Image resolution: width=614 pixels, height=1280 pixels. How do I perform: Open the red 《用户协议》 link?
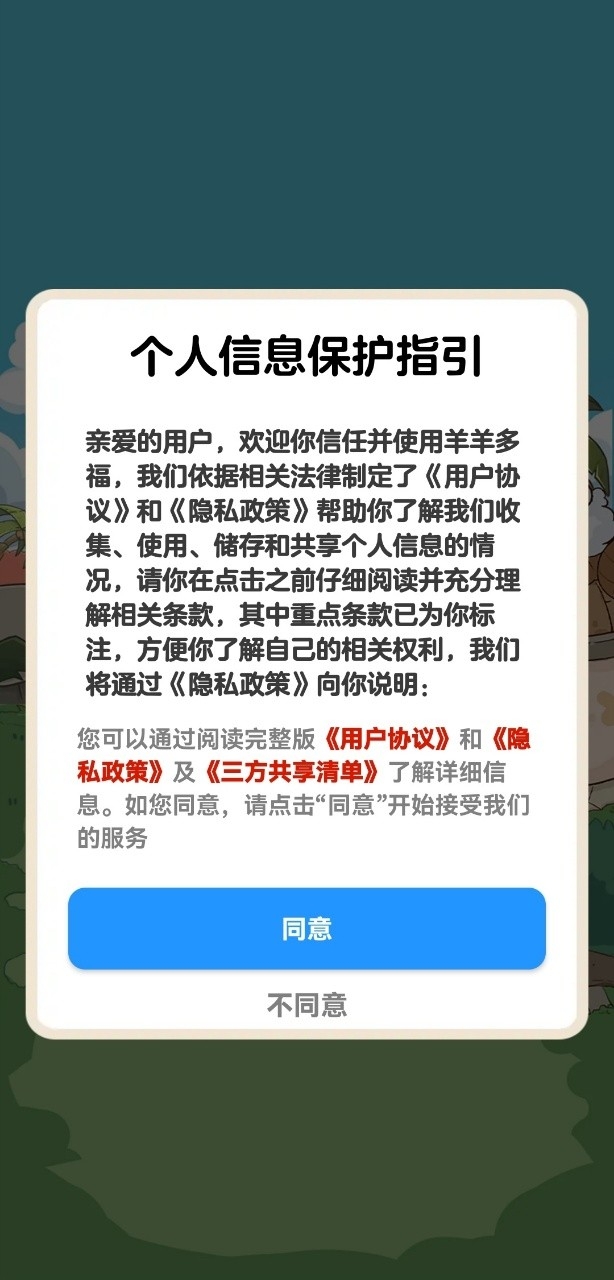pyautogui.click(x=388, y=740)
